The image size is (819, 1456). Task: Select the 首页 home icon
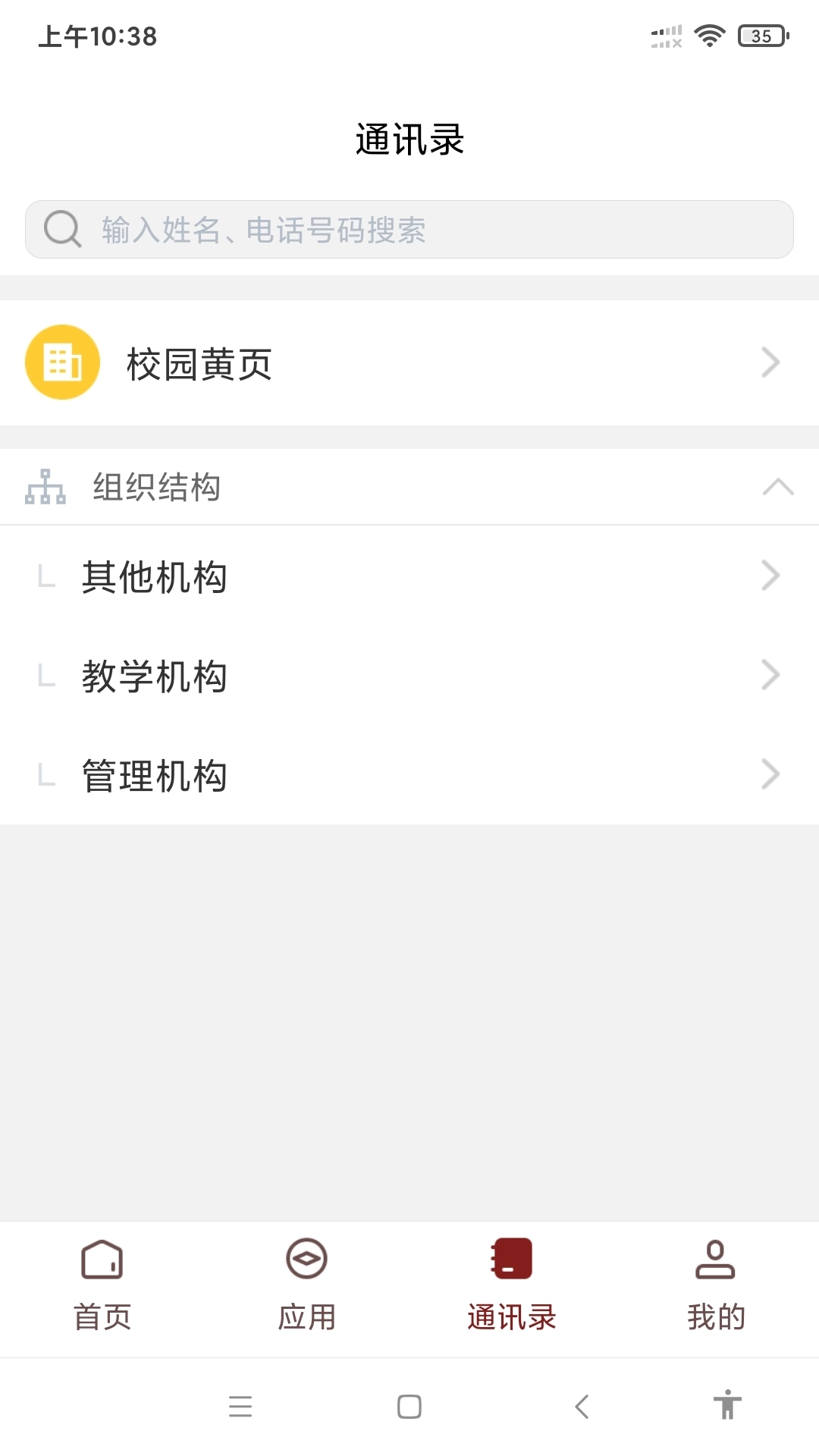(102, 1257)
